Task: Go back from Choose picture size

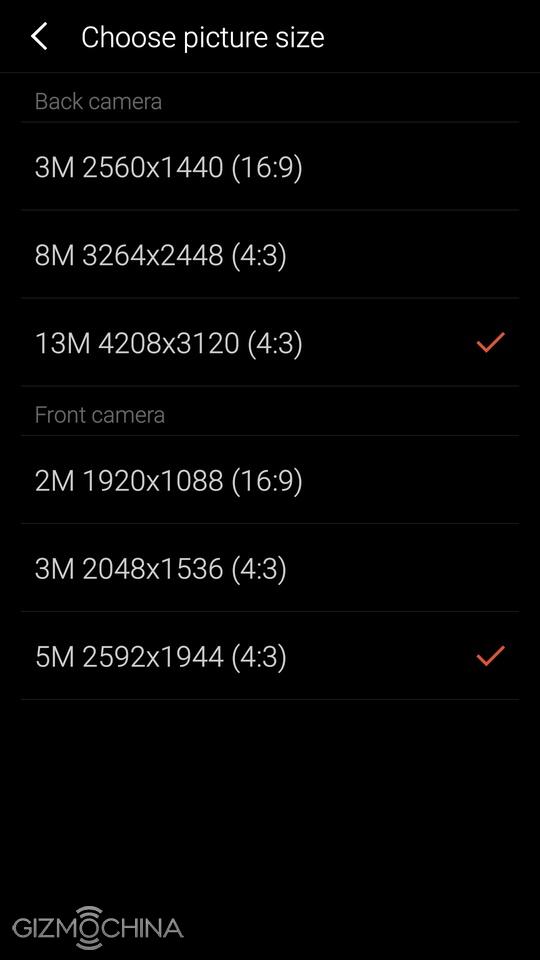Action: point(39,37)
